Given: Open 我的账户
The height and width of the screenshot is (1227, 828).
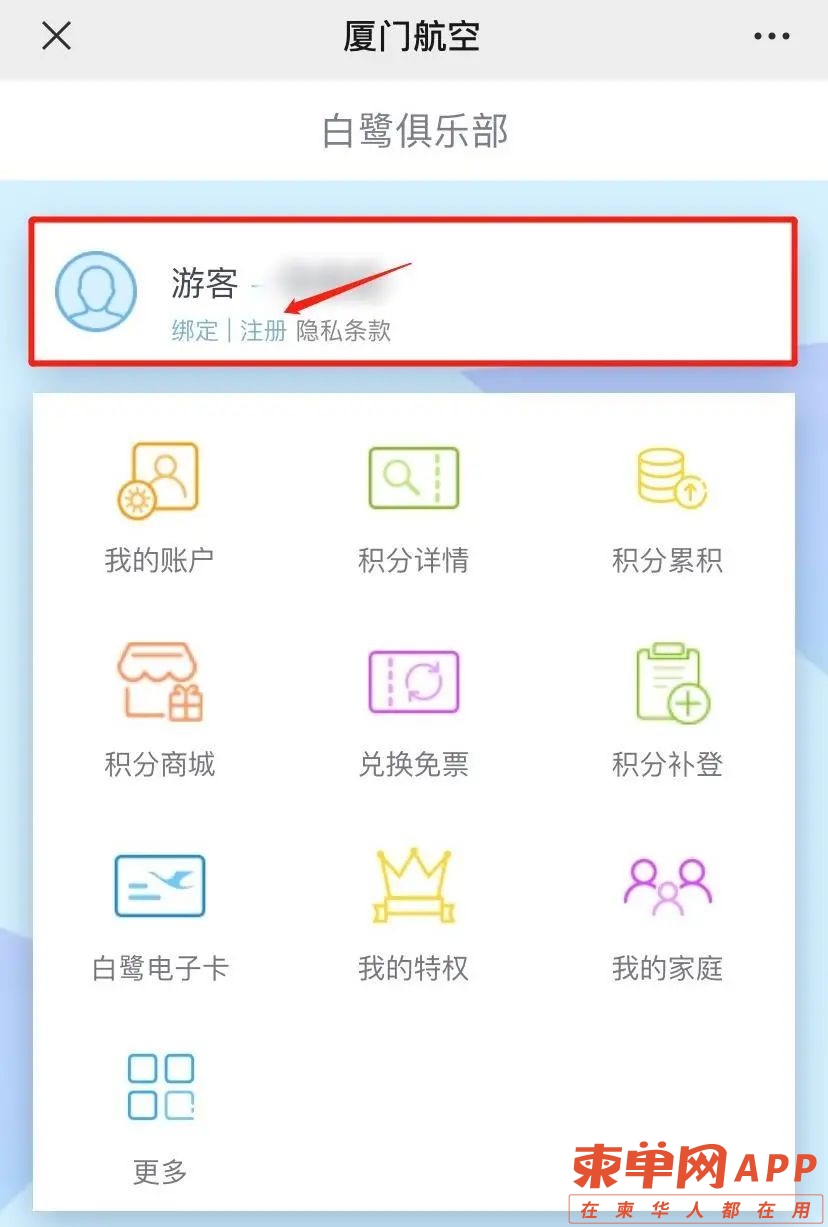Looking at the screenshot, I should click(x=159, y=507).
